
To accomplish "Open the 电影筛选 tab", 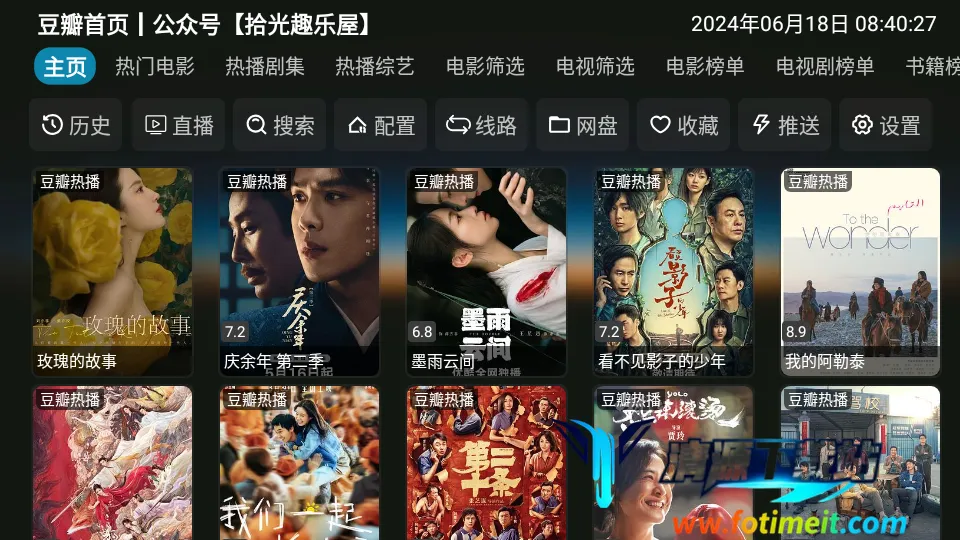I will 485,67.
